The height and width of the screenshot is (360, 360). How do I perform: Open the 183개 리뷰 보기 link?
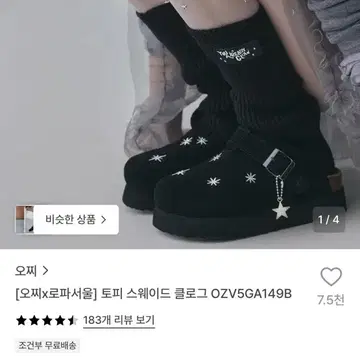point(119,321)
